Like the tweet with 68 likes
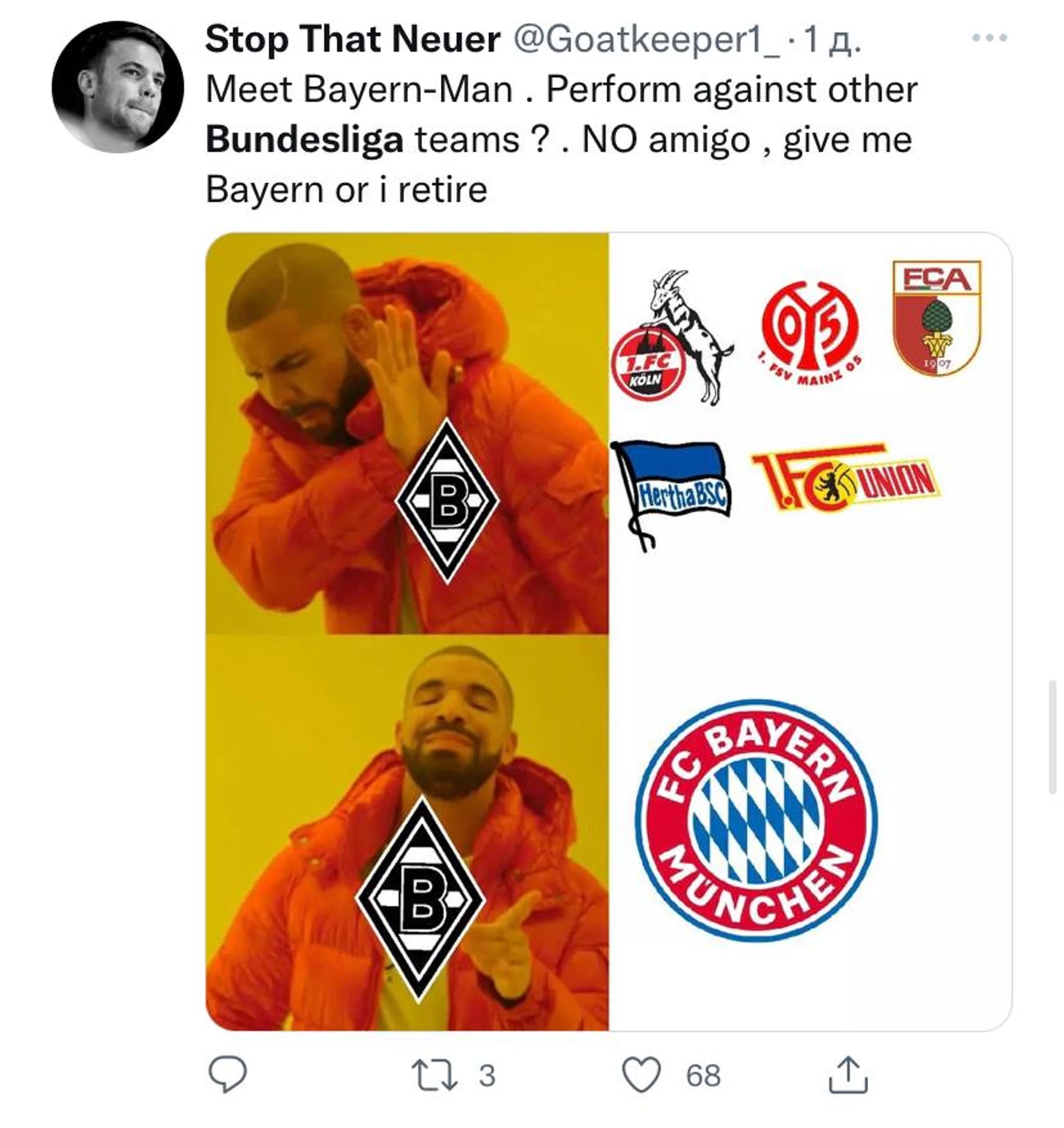The width and height of the screenshot is (1064, 1128). click(x=641, y=1076)
